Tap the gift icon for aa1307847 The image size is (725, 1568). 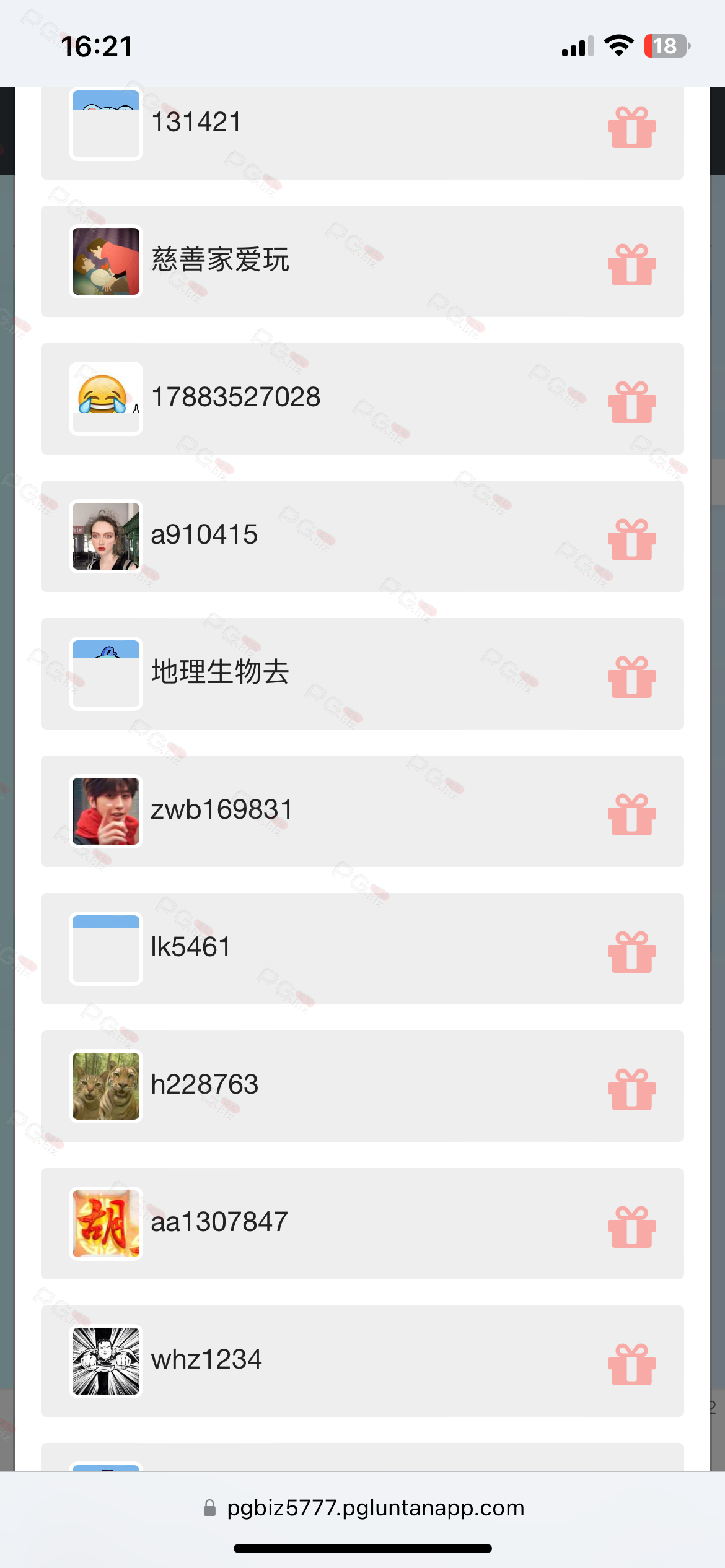click(x=631, y=1227)
